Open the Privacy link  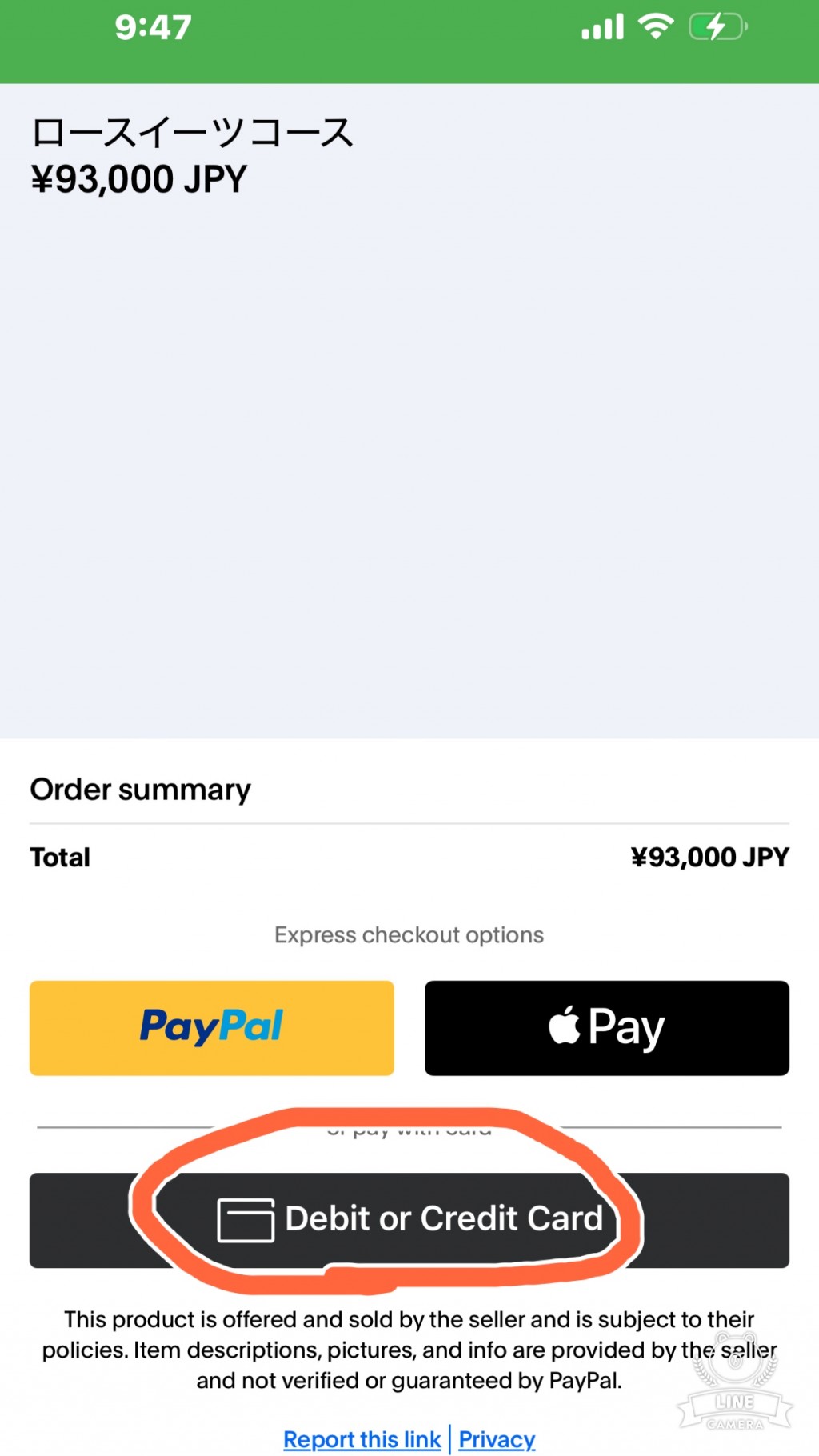click(497, 1439)
